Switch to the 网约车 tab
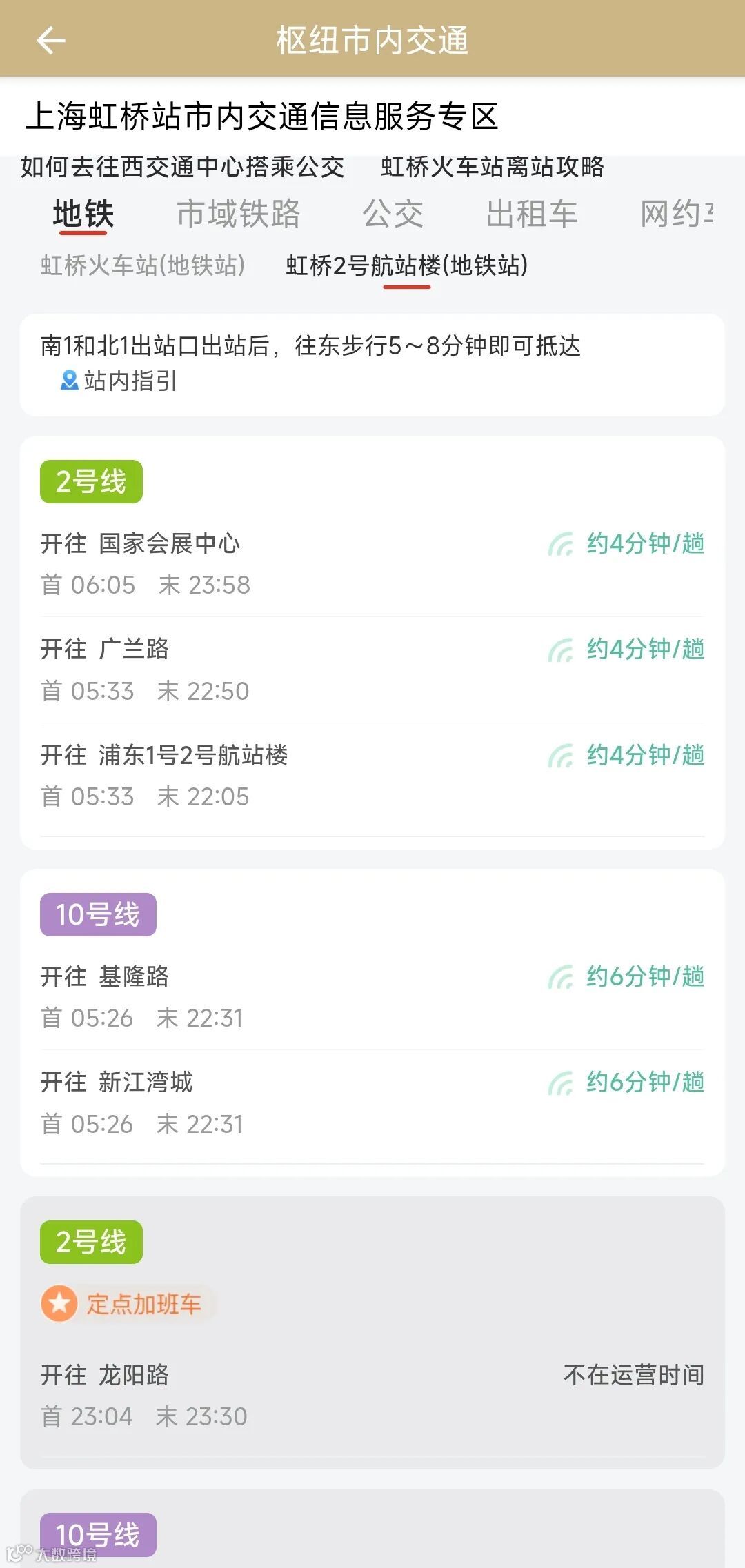 coord(676,214)
